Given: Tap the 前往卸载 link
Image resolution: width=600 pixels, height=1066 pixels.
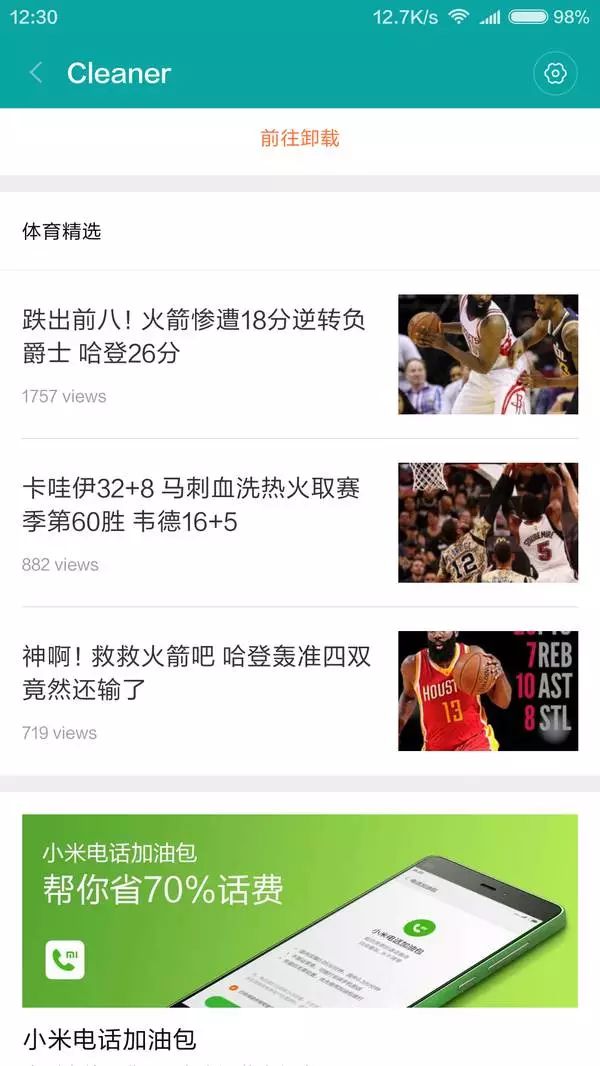Looking at the screenshot, I should pyautogui.click(x=300, y=138).
